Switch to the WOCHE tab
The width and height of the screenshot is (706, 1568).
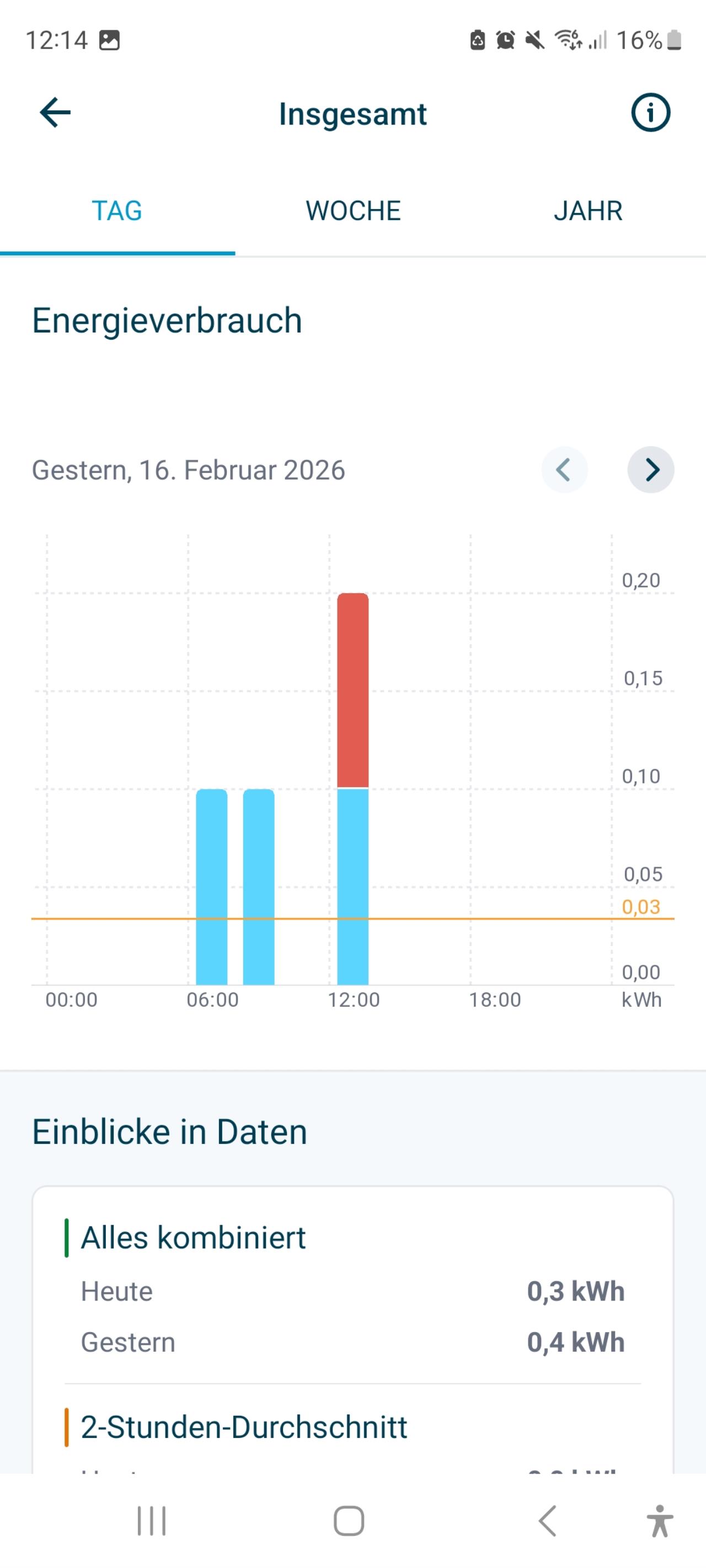click(352, 211)
